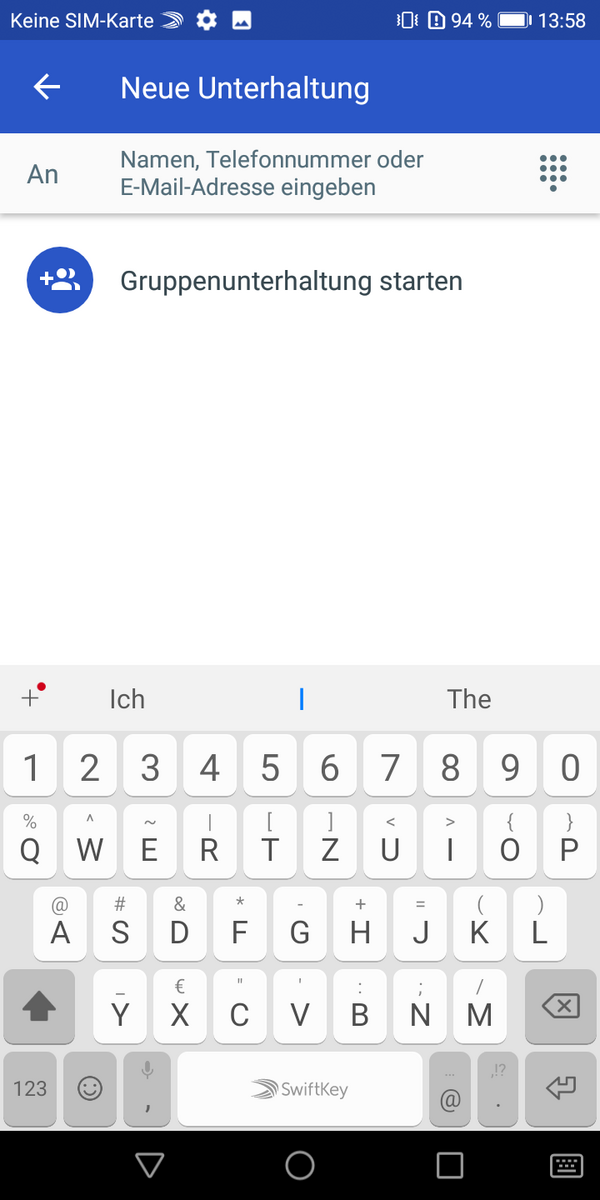
Task: Open the emoji keyboard
Action: coord(90,1088)
